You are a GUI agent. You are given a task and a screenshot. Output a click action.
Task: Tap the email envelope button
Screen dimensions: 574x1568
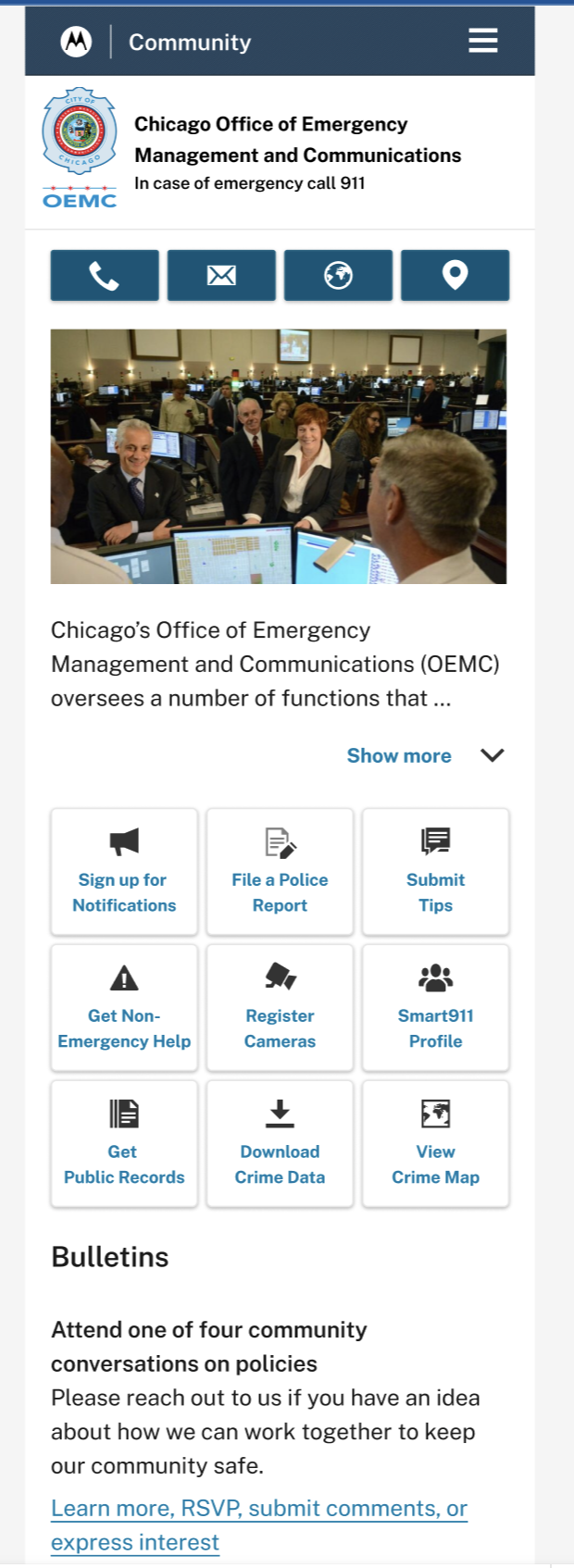tap(221, 275)
